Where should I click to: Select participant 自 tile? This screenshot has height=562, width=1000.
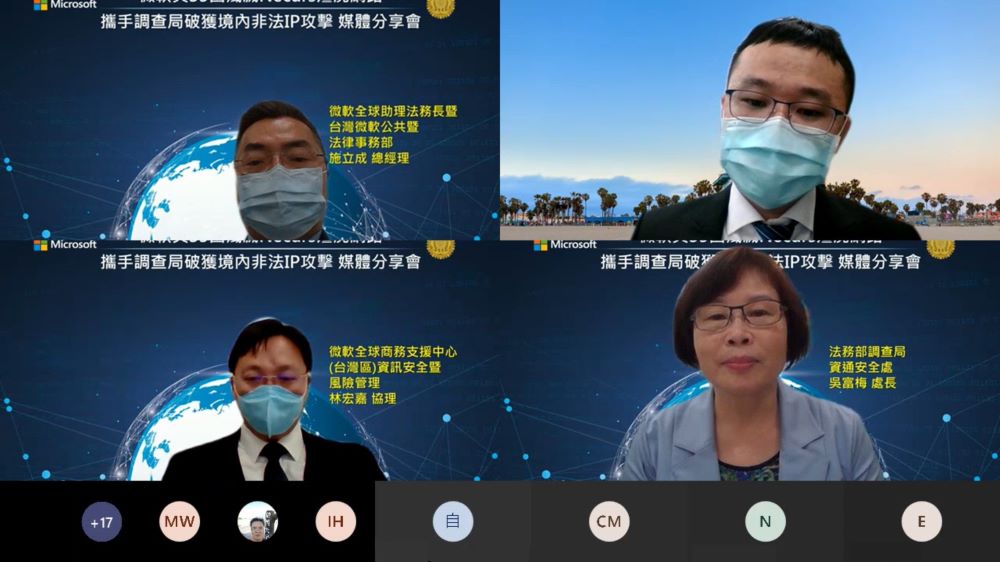[453, 522]
